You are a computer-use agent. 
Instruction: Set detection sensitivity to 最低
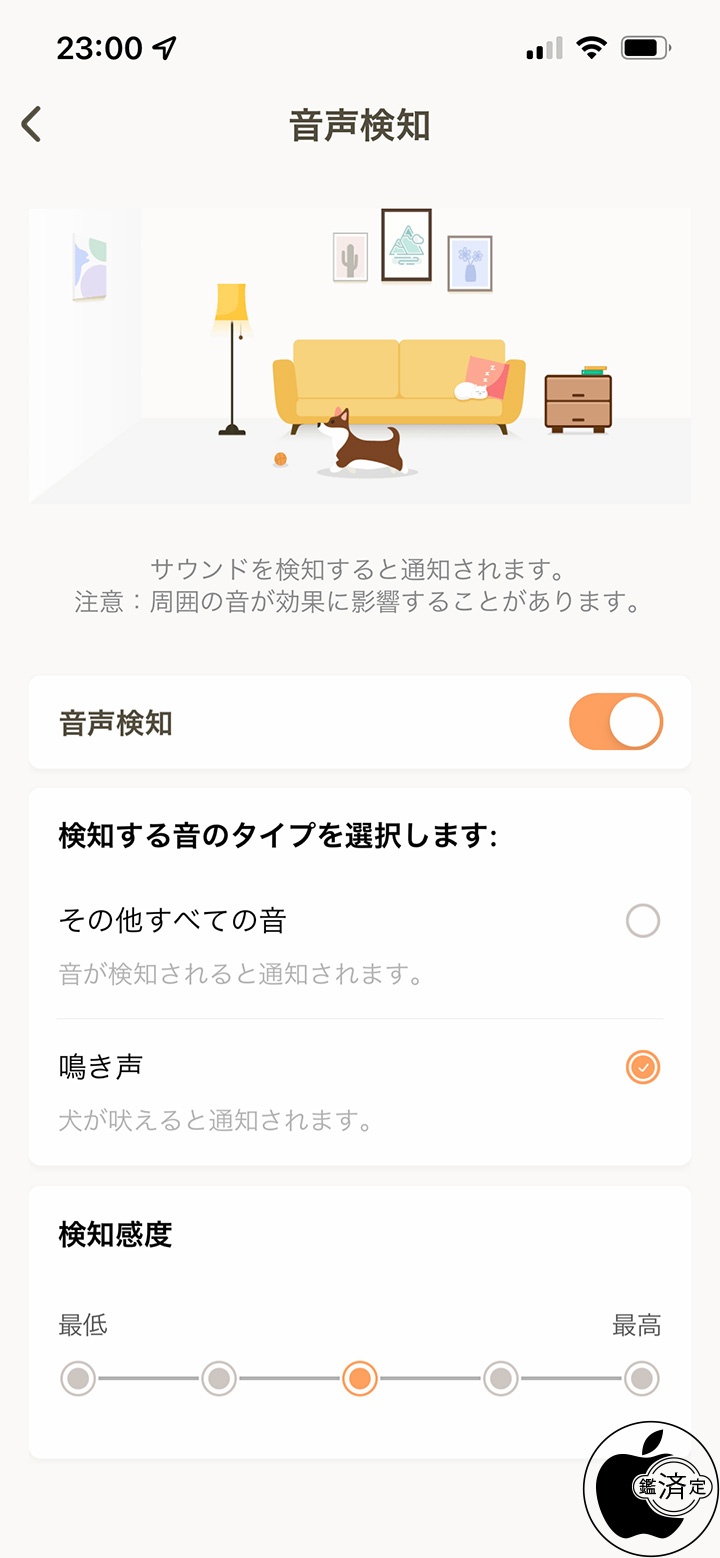click(x=78, y=1379)
